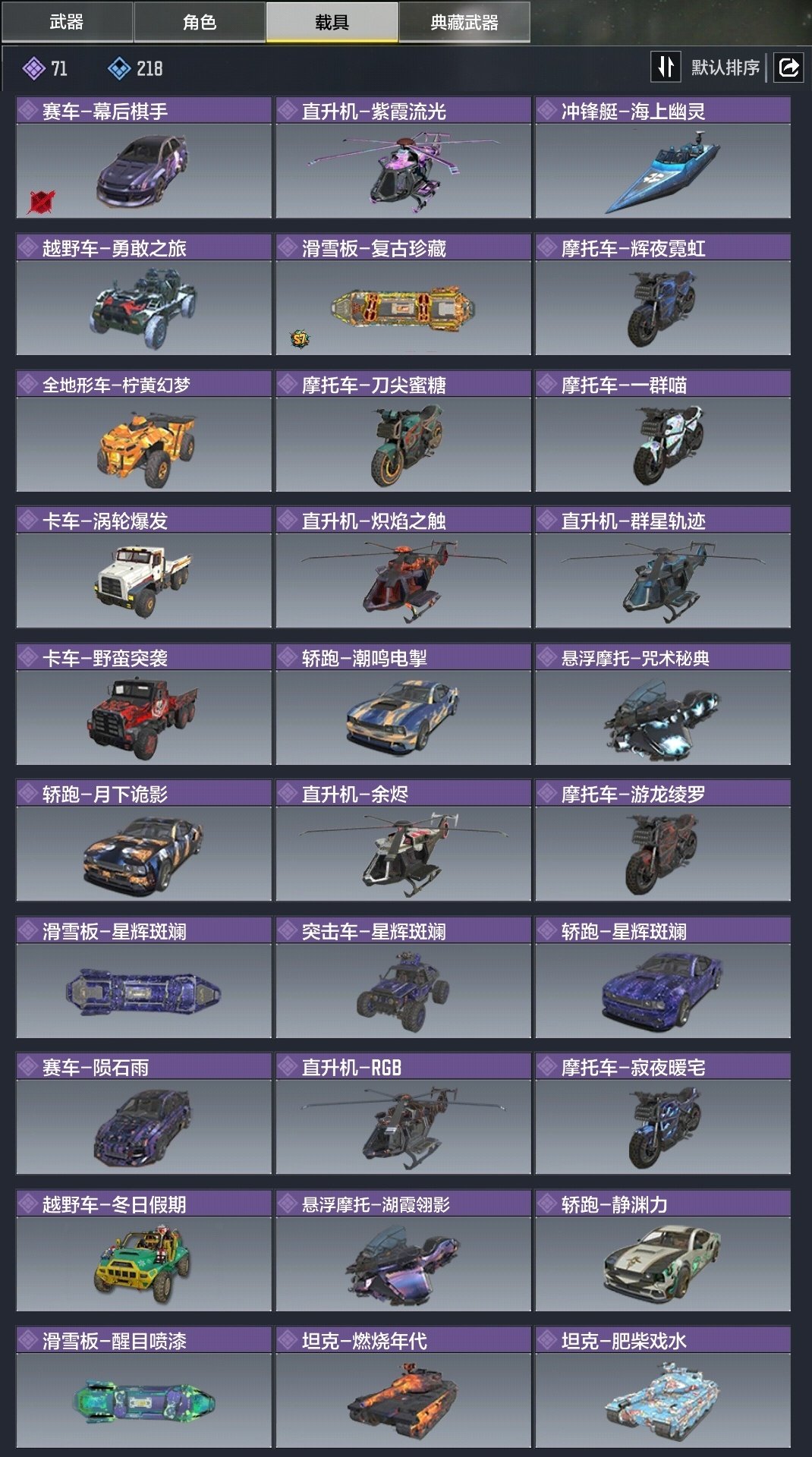Open the 典藏武器 tab
This screenshot has height=1457, width=812.
tap(464, 22)
